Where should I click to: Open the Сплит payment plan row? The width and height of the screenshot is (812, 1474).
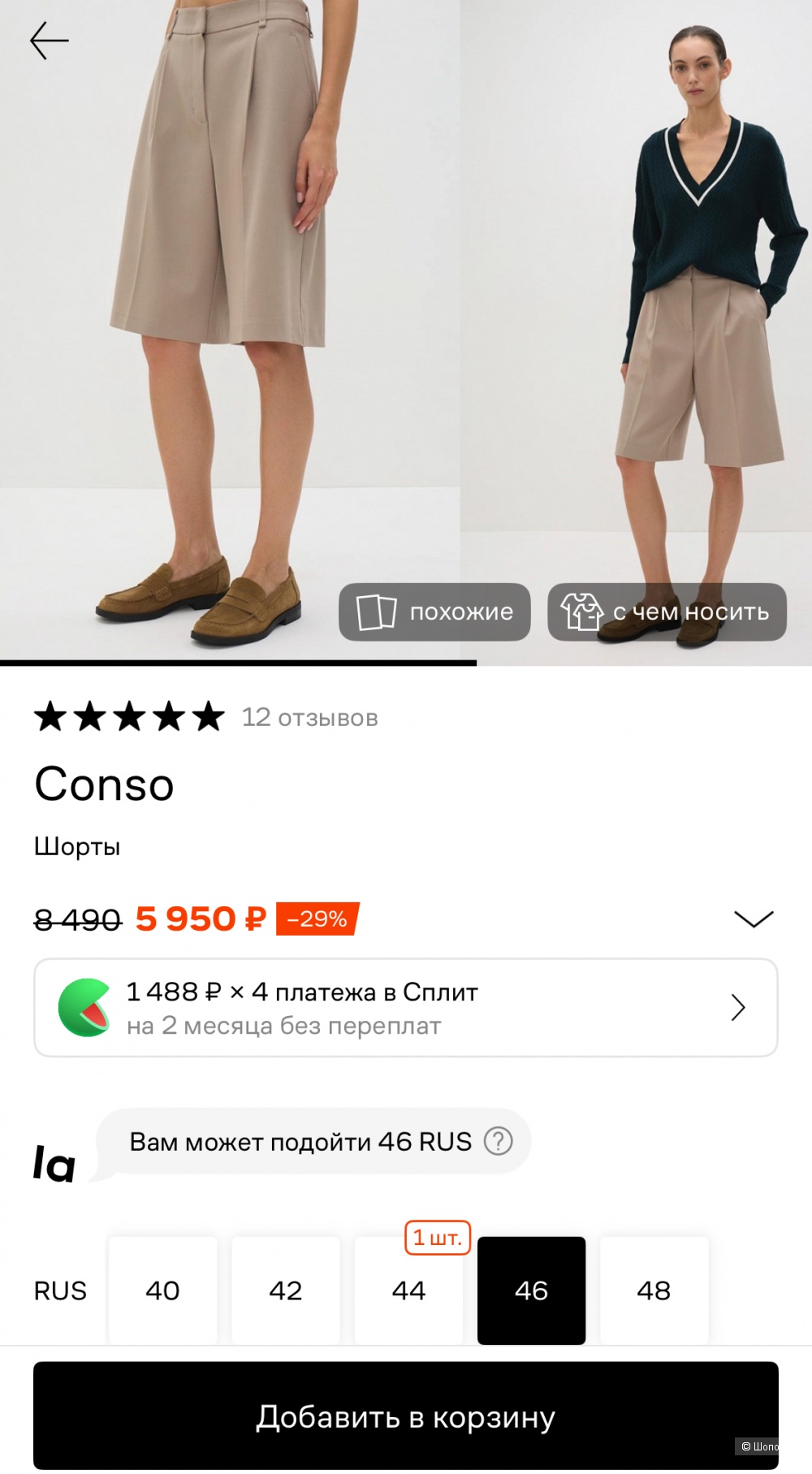point(405,1008)
